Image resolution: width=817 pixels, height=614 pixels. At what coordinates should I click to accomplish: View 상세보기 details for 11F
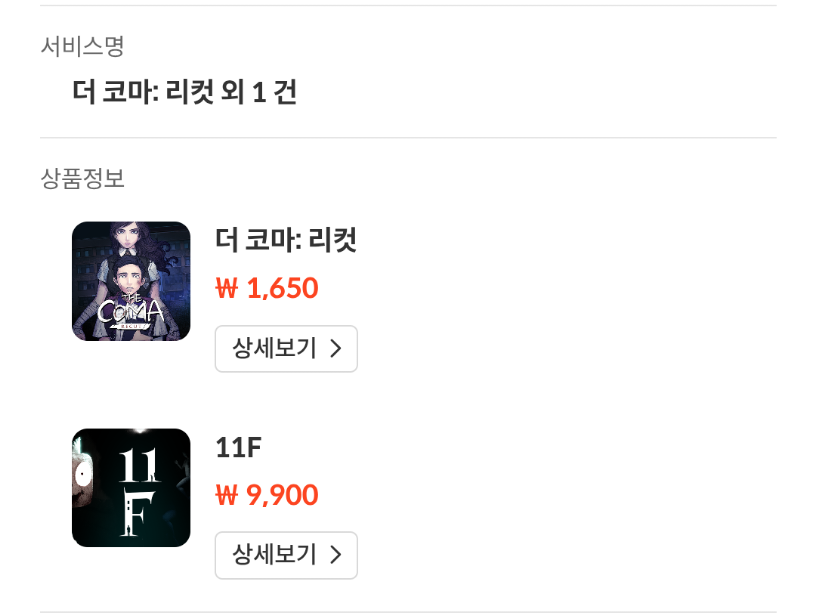[x=286, y=555]
